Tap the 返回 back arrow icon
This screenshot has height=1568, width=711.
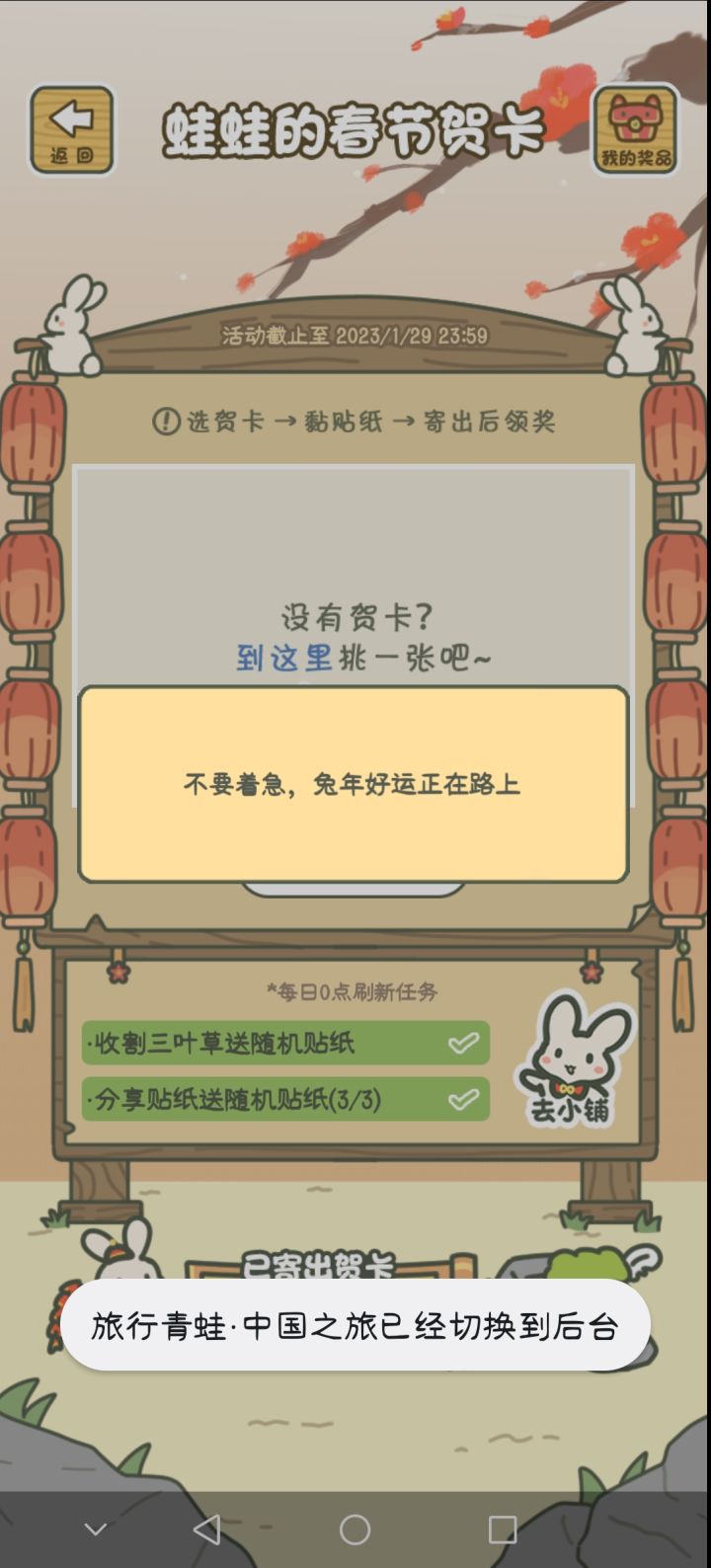71,128
